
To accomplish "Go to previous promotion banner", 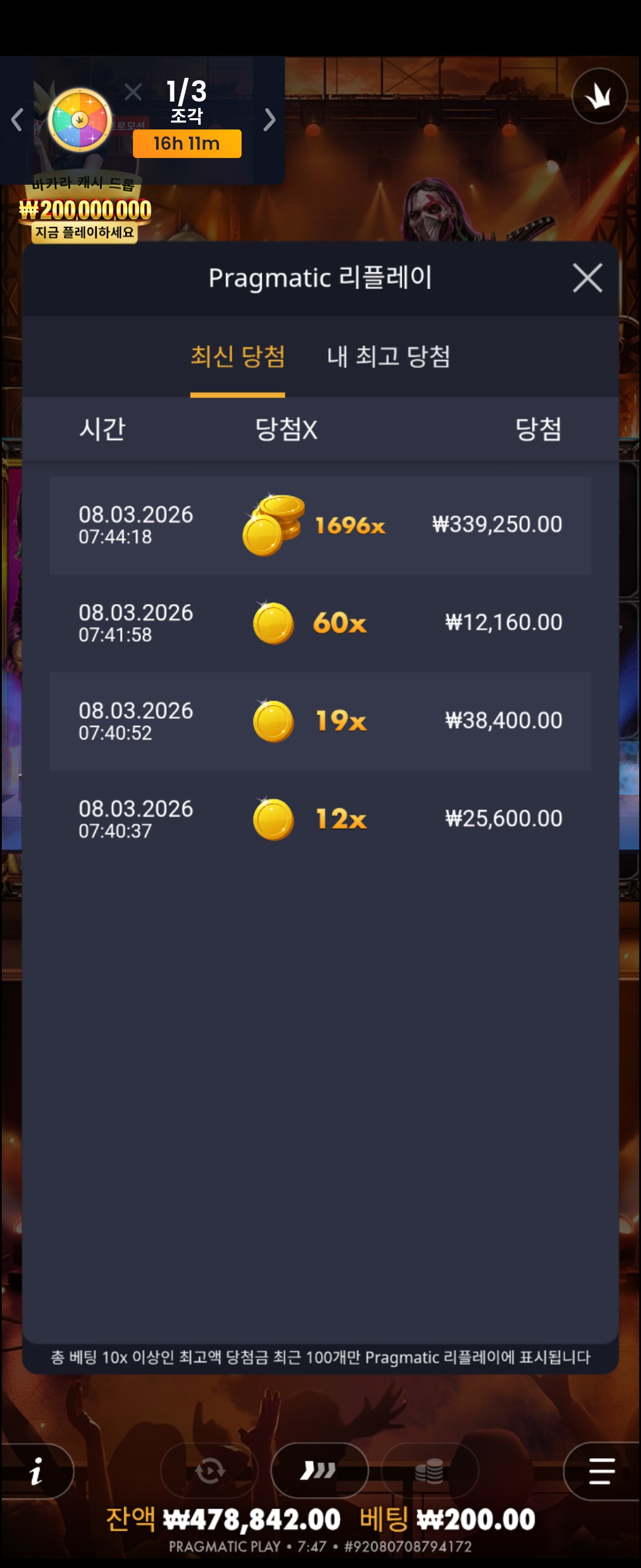I will [x=17, y=120].
